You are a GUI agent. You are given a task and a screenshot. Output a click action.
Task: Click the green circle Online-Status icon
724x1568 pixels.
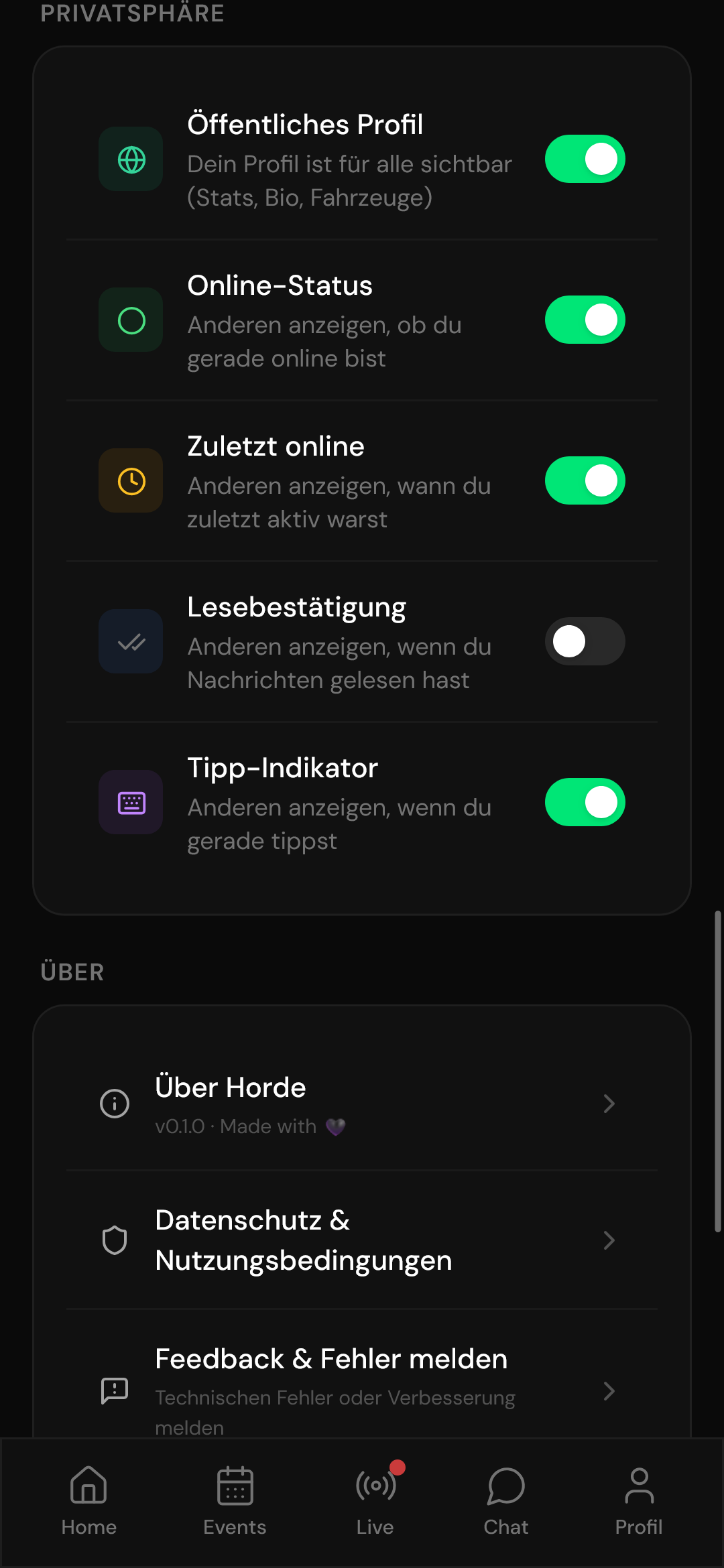coord(130,320)
